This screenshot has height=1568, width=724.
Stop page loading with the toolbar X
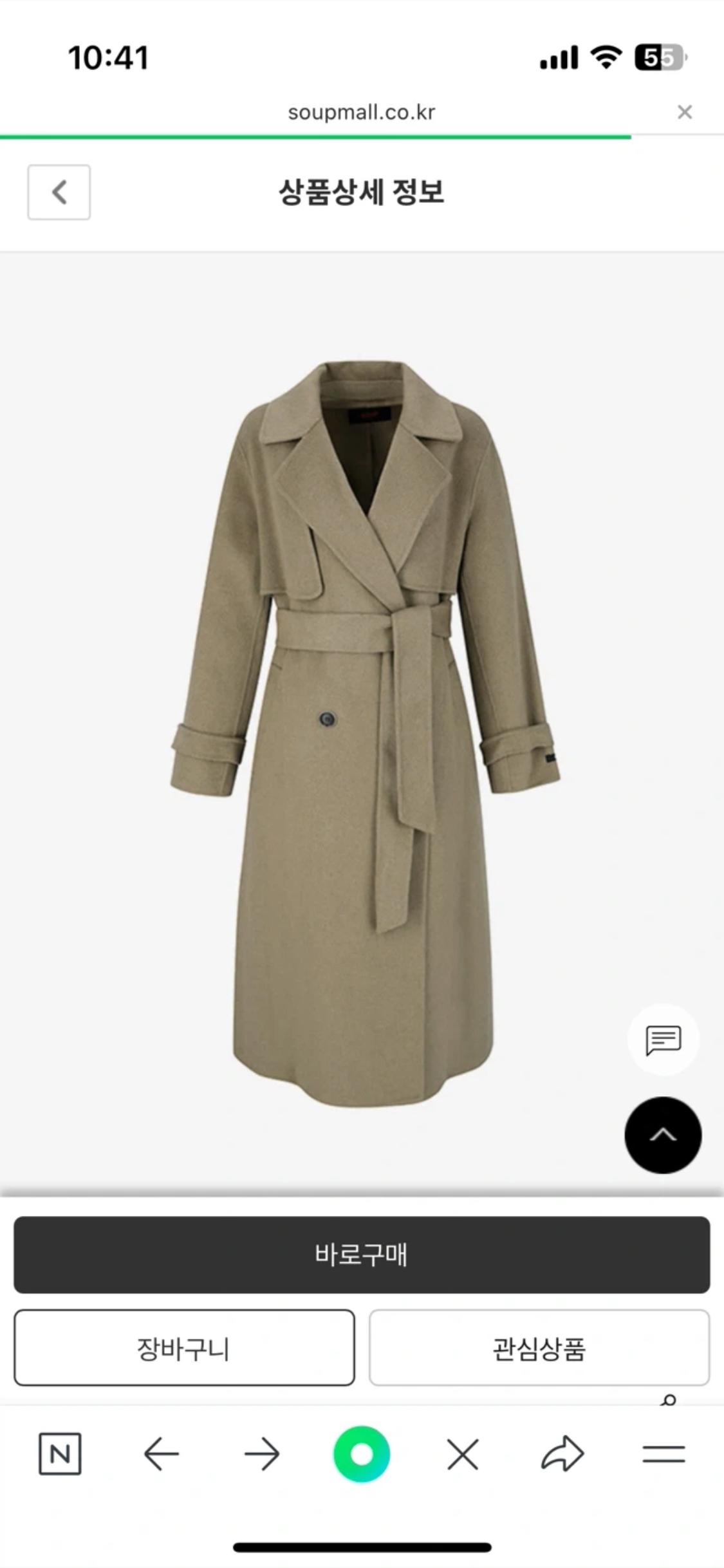pos(463,1454)
